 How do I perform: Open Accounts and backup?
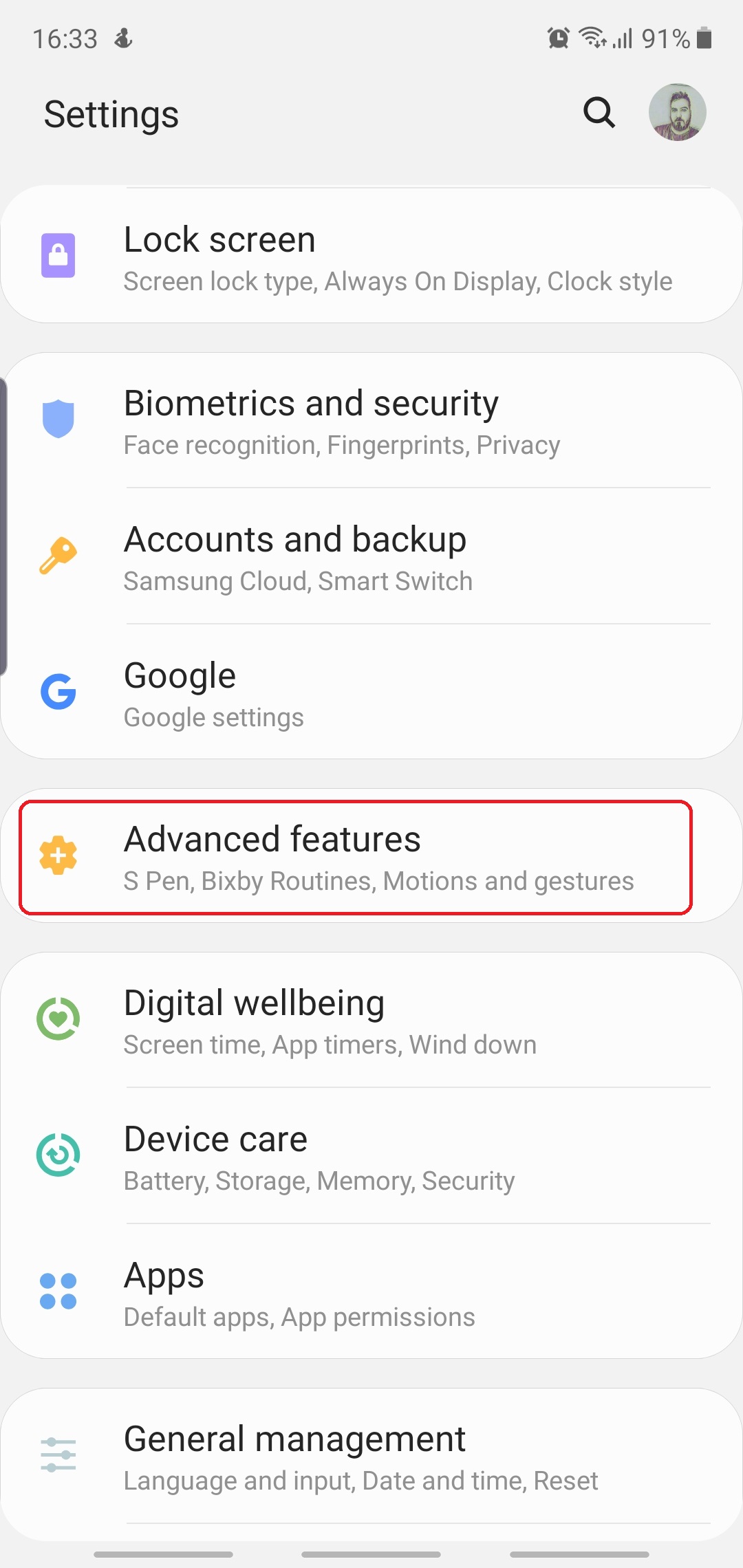coord(371,557)
